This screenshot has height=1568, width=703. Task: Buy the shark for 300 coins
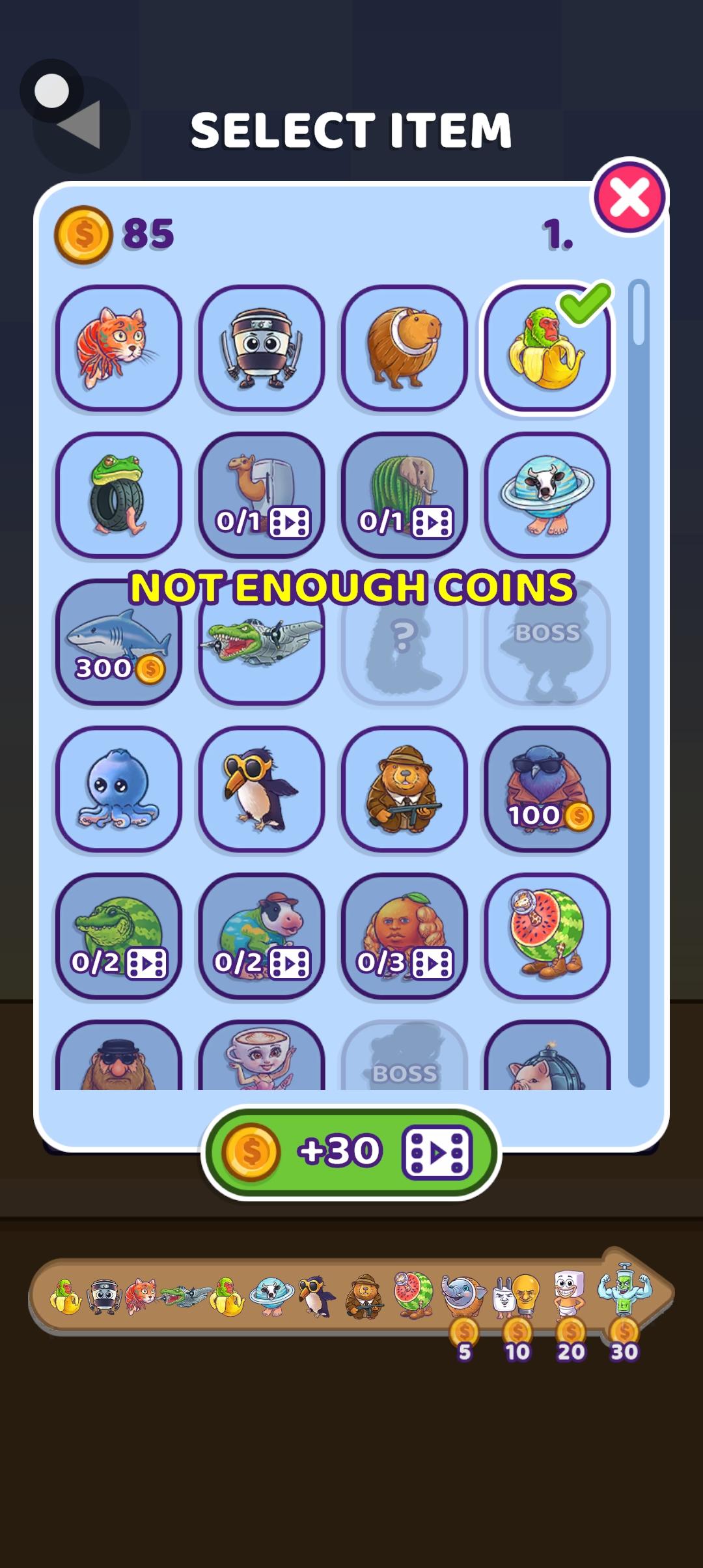(118, 641)
